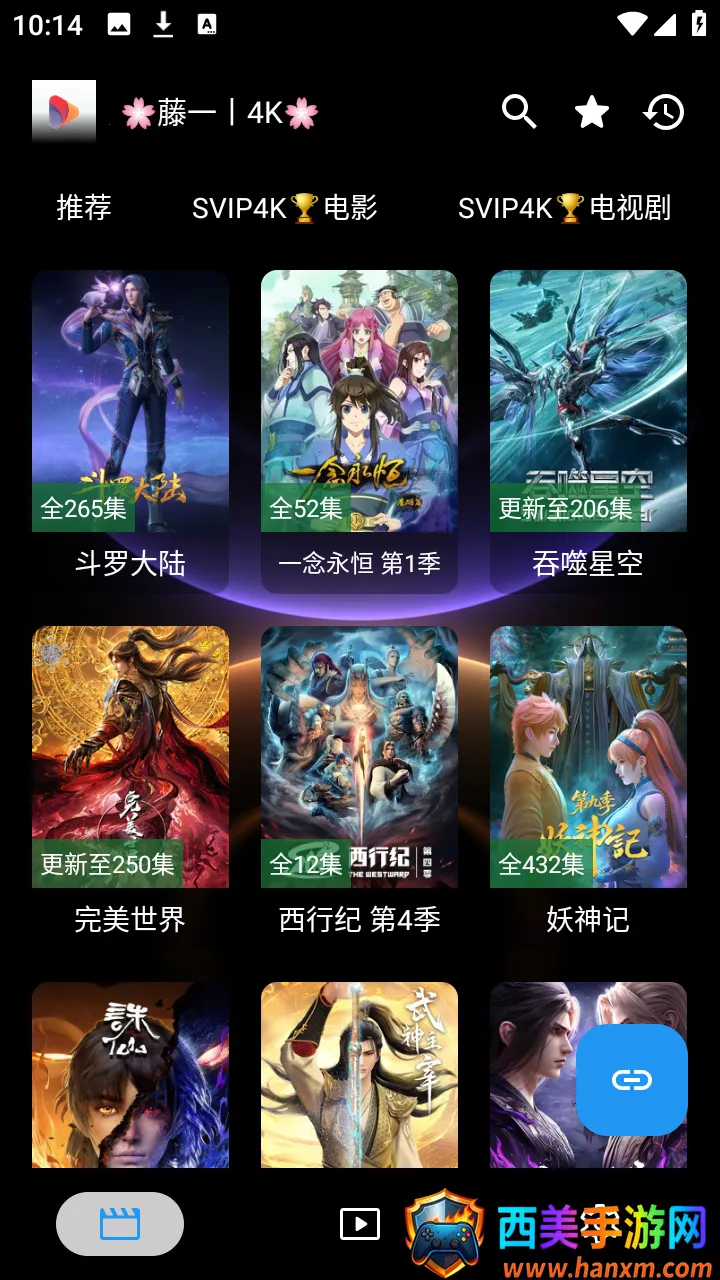Image resolution: width=720 pixels, height=1280 pixels.
Task: Open favorites with the star icon
Action: (x=592, y=112)
